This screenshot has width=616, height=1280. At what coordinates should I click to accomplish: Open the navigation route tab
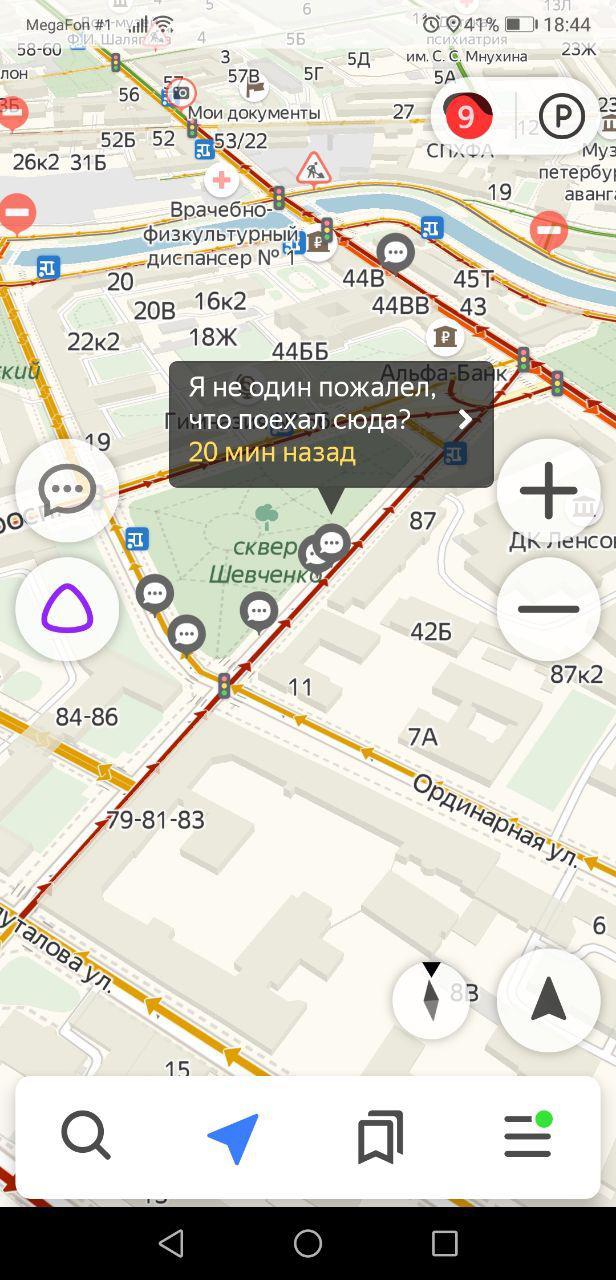click(233, 1137)
